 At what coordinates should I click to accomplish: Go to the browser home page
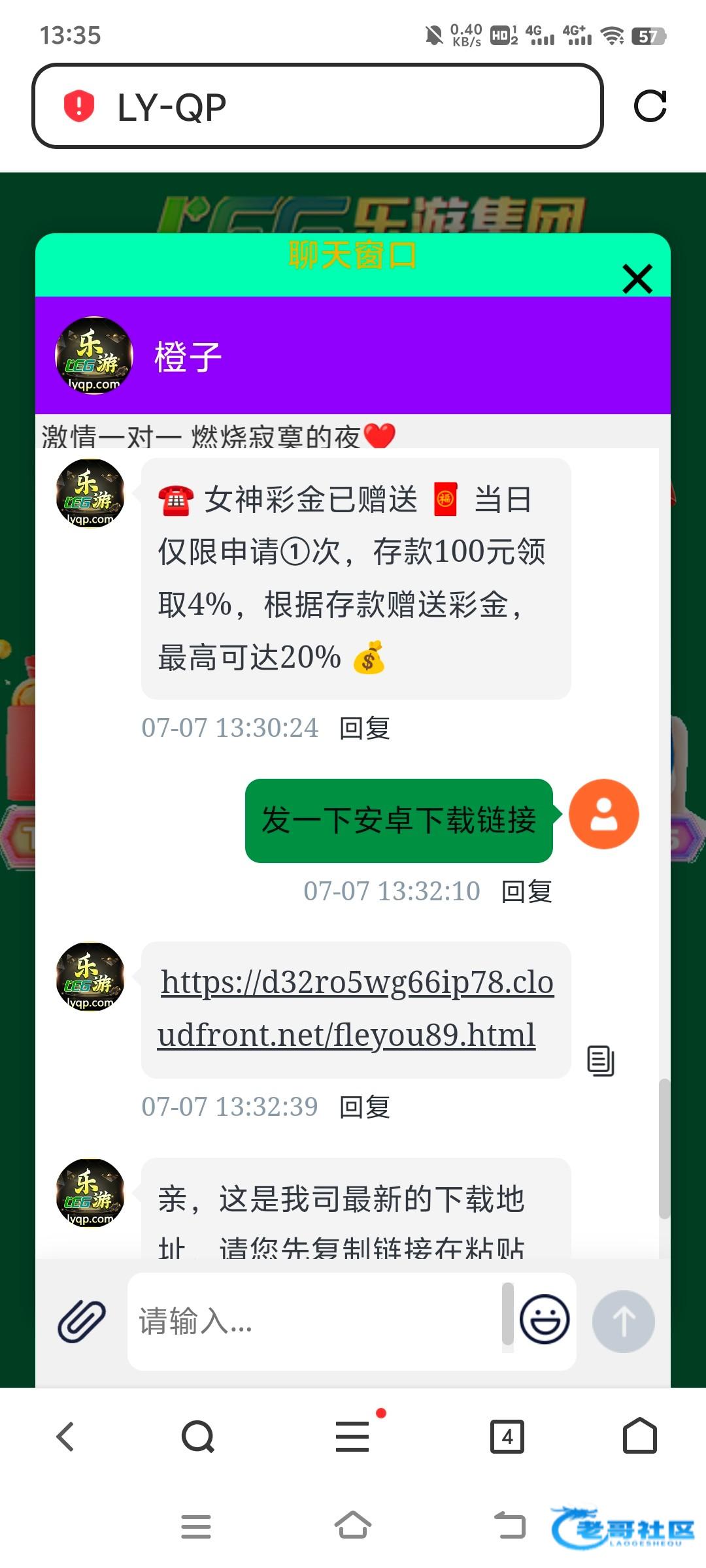639,1437
